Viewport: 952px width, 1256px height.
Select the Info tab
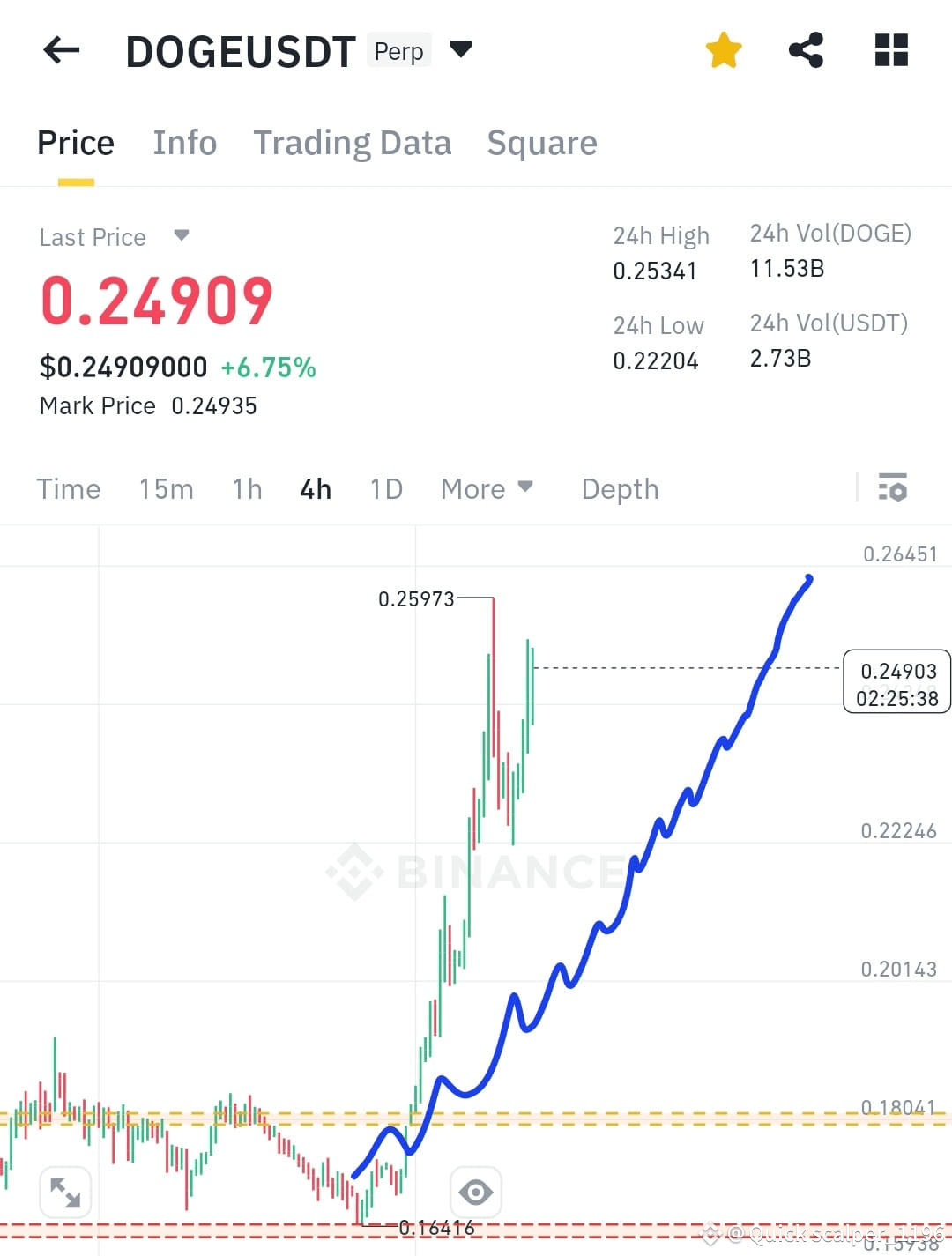pos(185,142)
